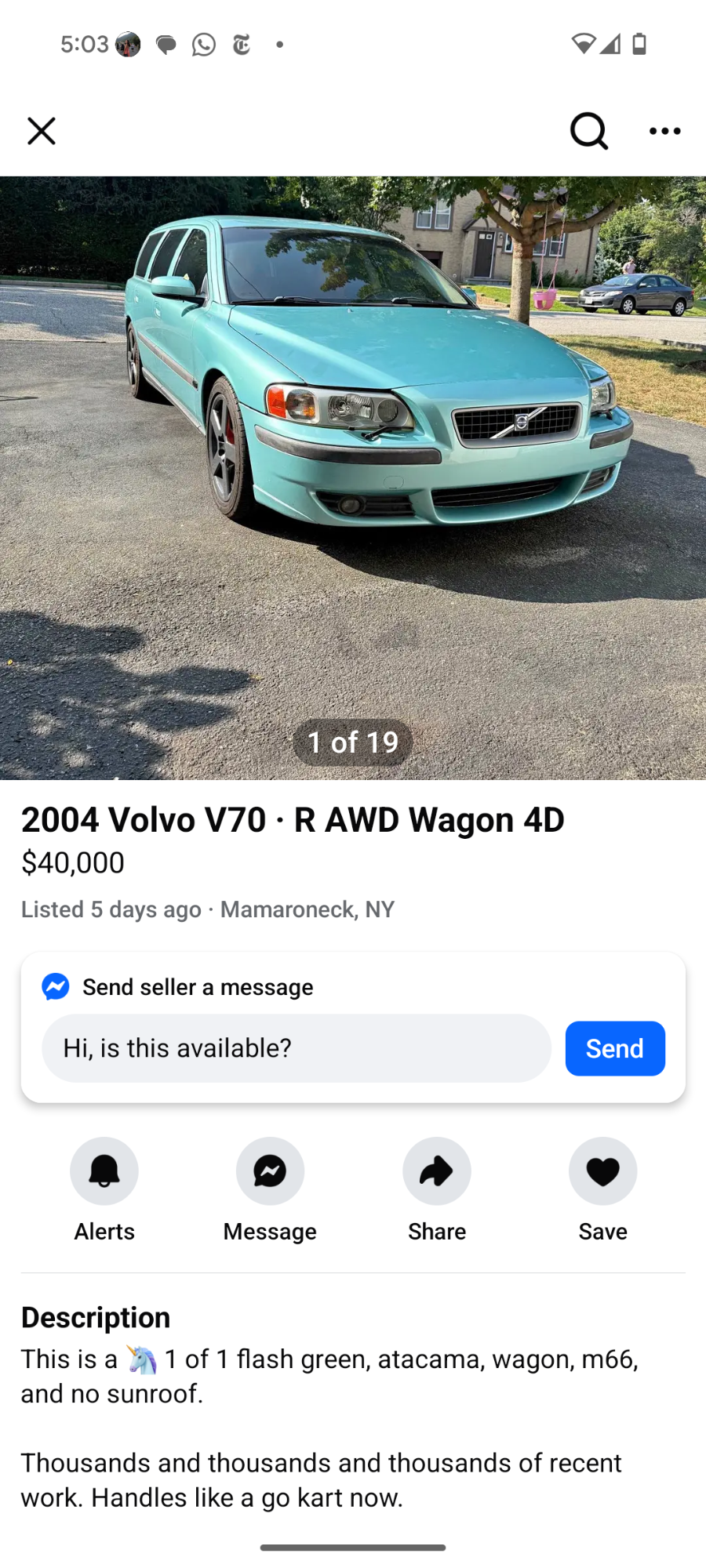Save this listing to favorites
The height and width of the screenshot is (1568, 706).
(602, 1171)
